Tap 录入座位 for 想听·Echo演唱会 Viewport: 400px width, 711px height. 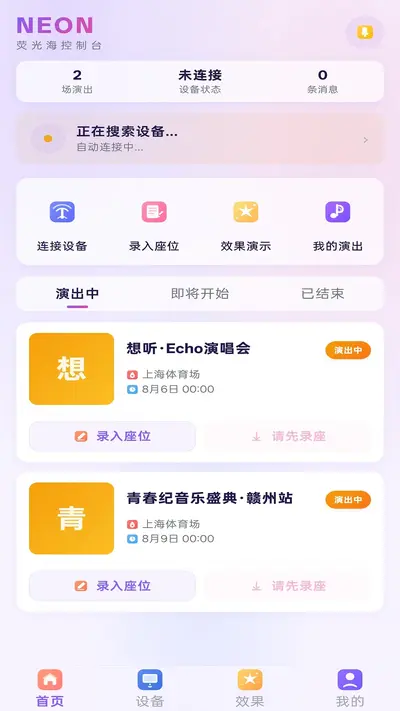[x=112, y=436]
